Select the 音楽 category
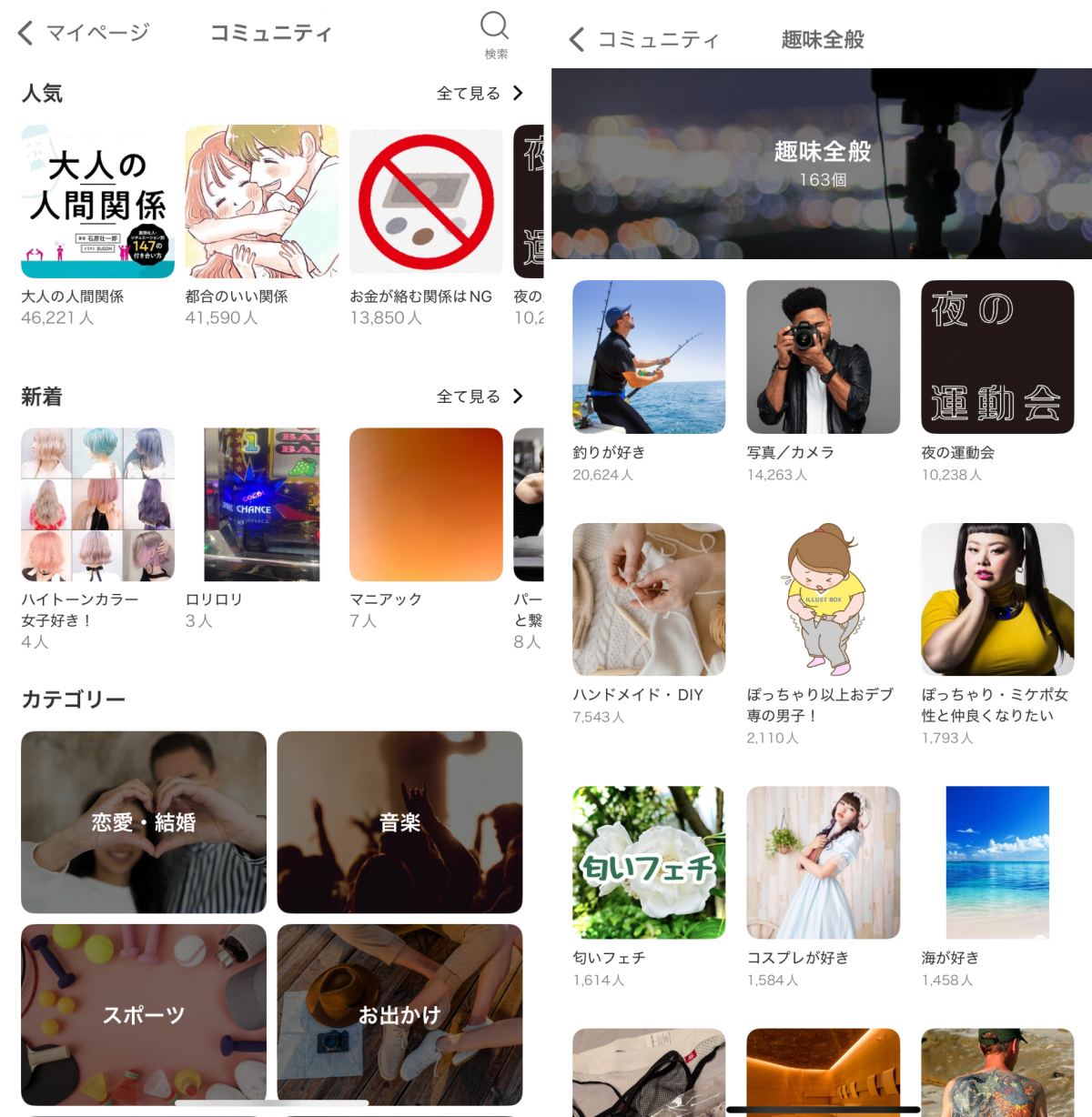 (x=399, y=822)
